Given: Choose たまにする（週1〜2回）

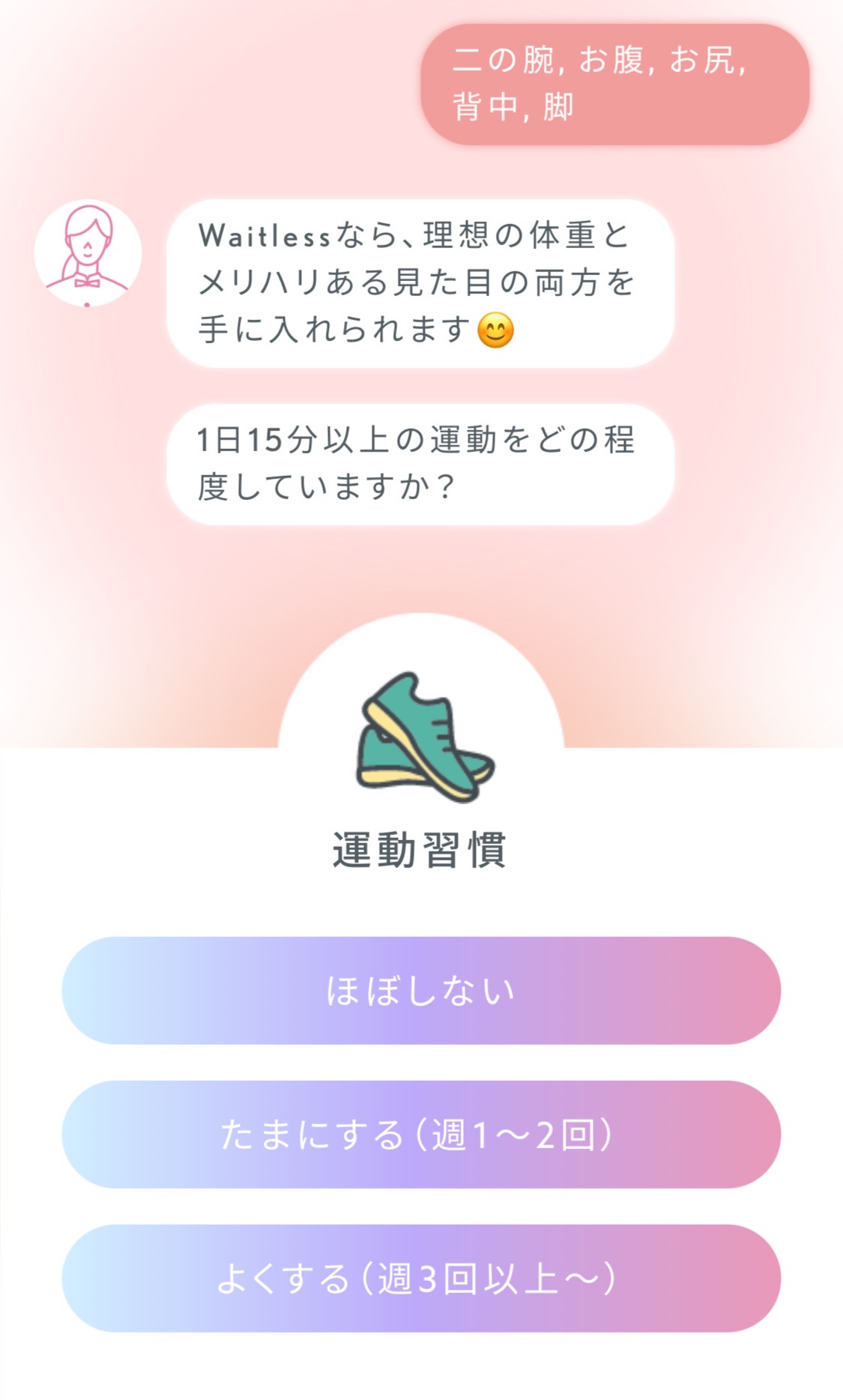Looking at the screenshot, I should point(420,1134).
